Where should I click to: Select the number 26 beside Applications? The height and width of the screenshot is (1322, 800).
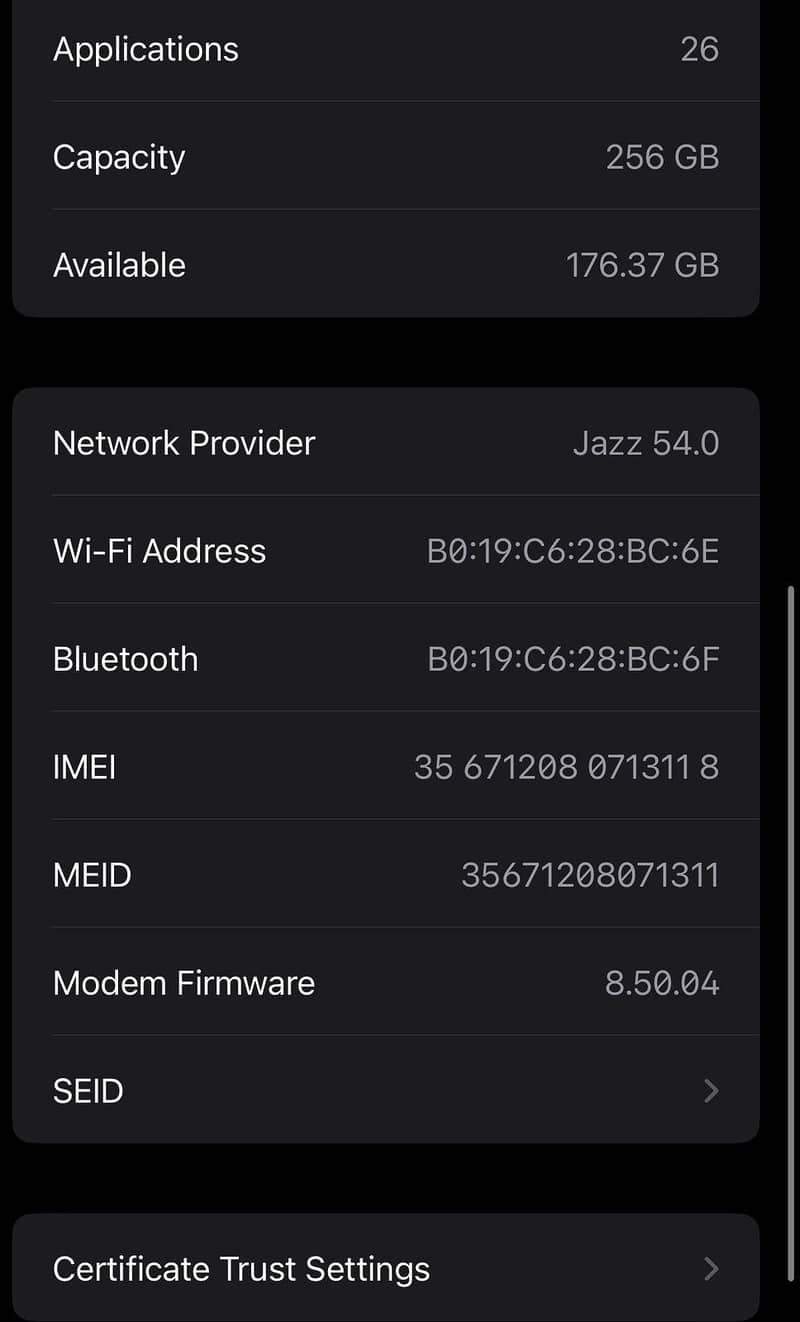pos(701,48)
